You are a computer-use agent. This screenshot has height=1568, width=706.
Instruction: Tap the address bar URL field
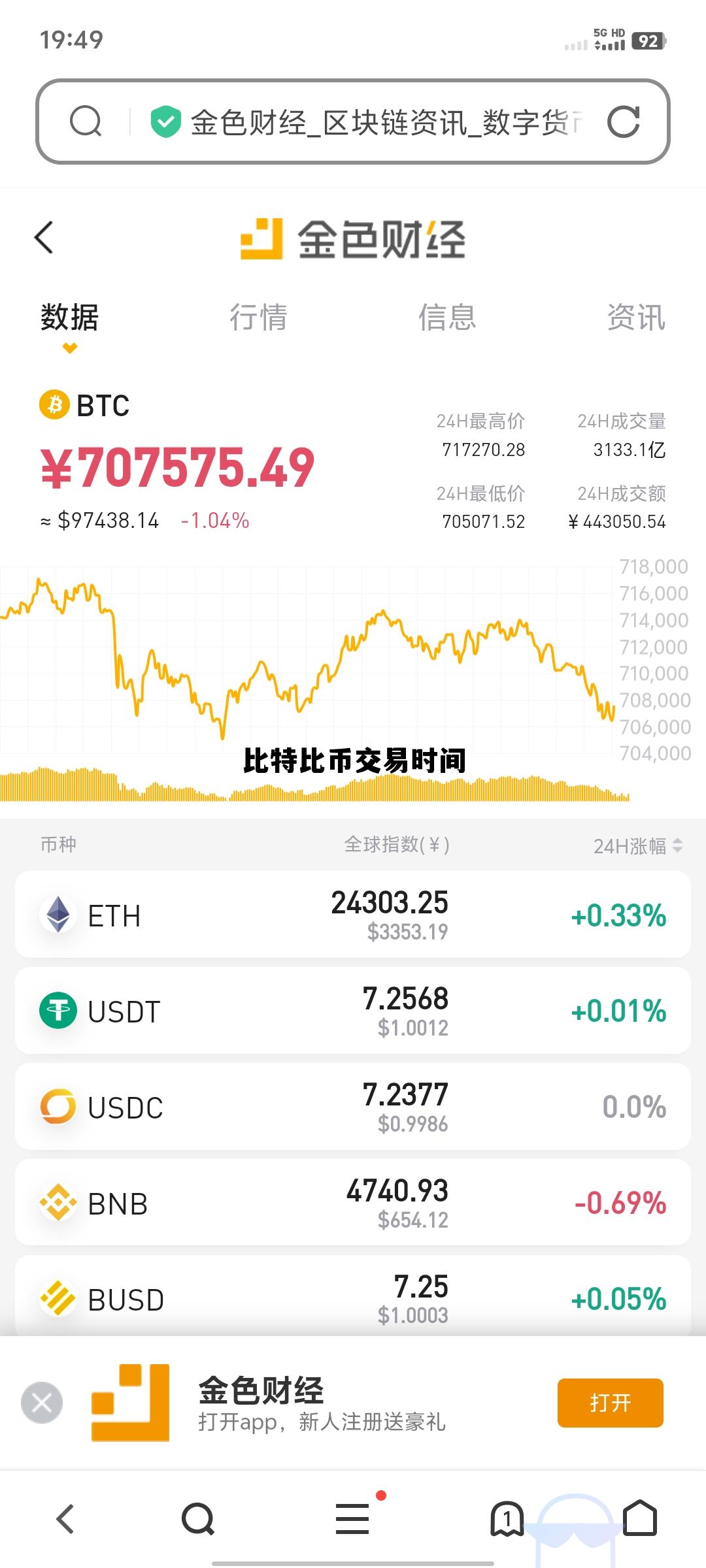(x=379, y=122)
